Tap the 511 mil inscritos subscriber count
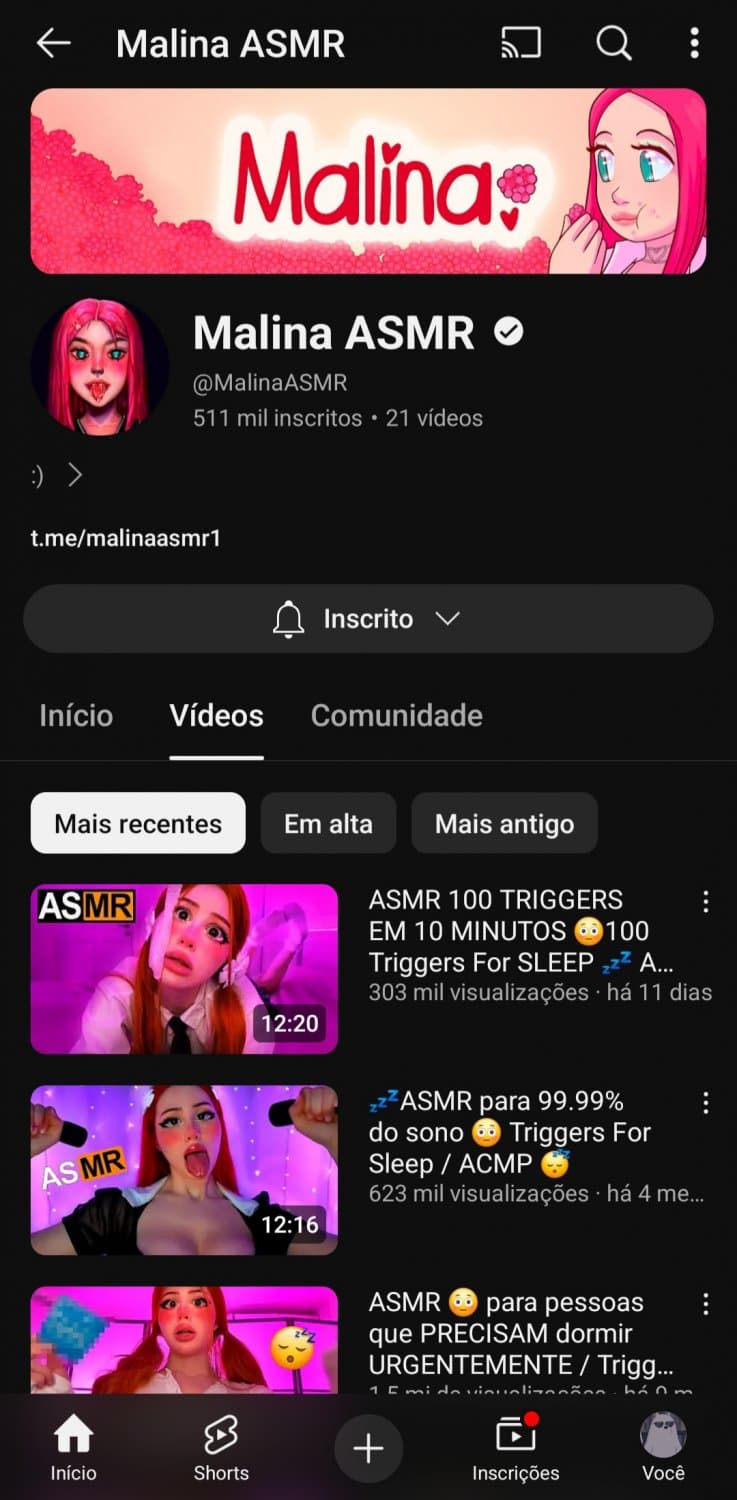 tap(277, 418)
